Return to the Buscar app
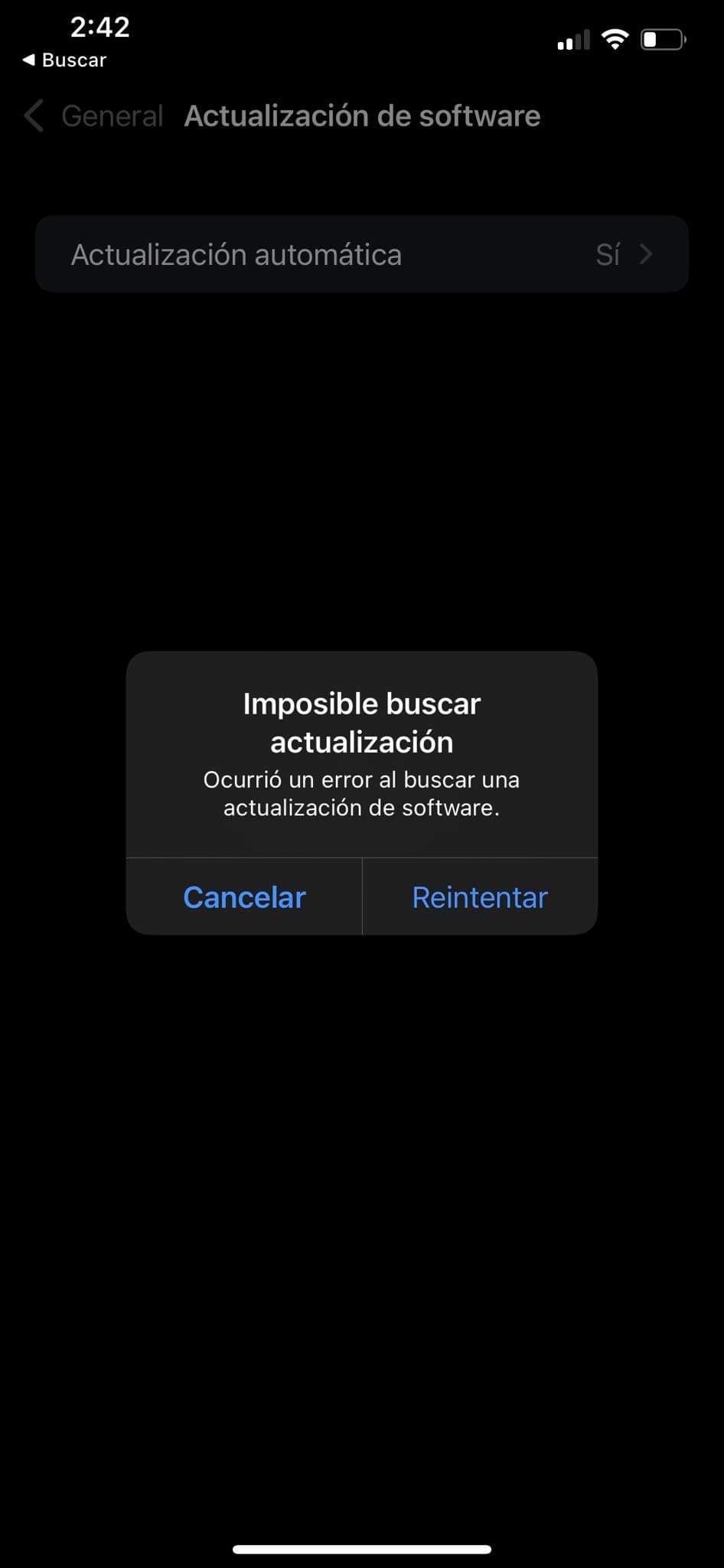The width and height of the screenshot is (724, 1568). (x=64, y=60)
